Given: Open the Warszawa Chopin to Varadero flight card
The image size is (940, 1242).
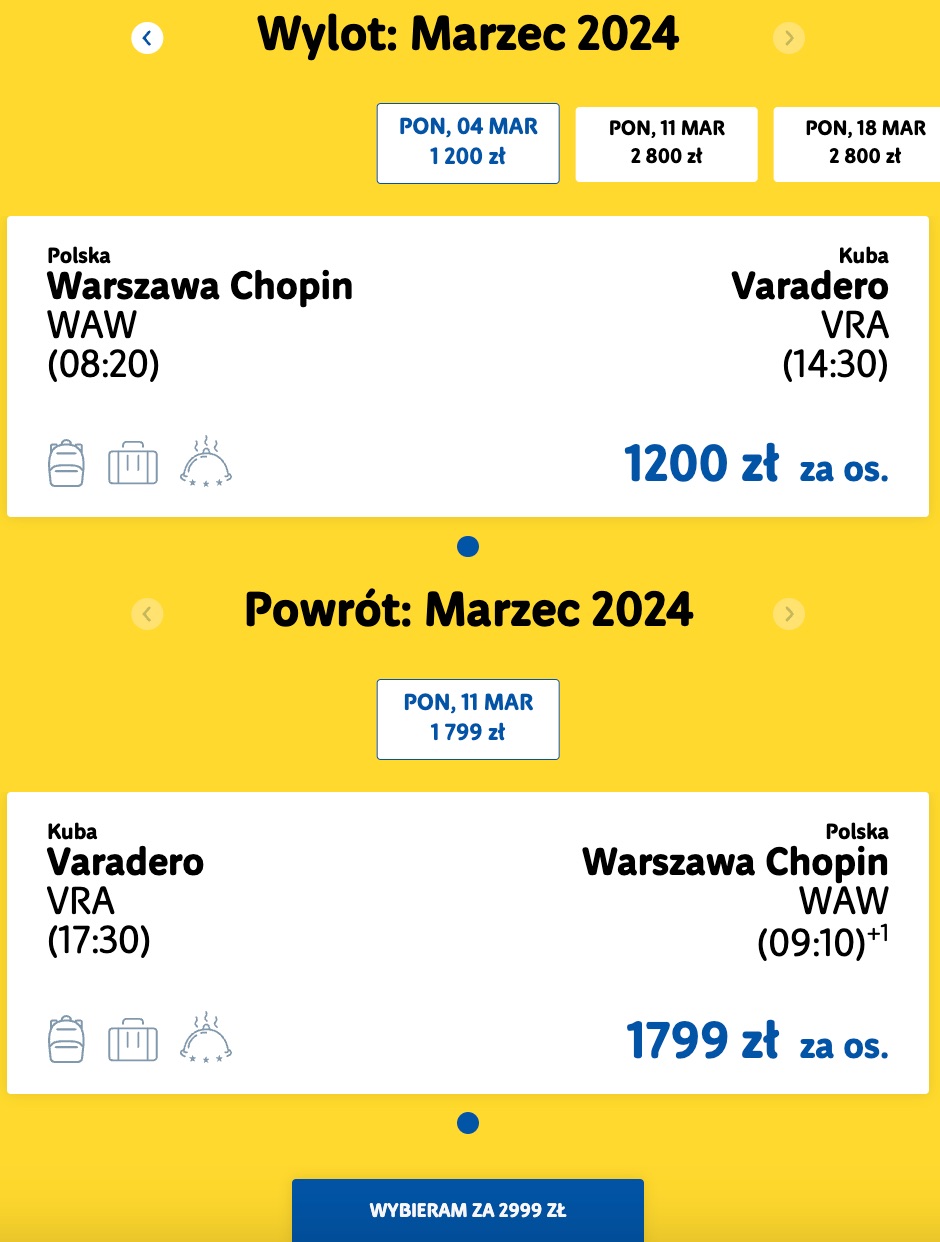Looking at the screenshot, I should click(x=468, y=365).
